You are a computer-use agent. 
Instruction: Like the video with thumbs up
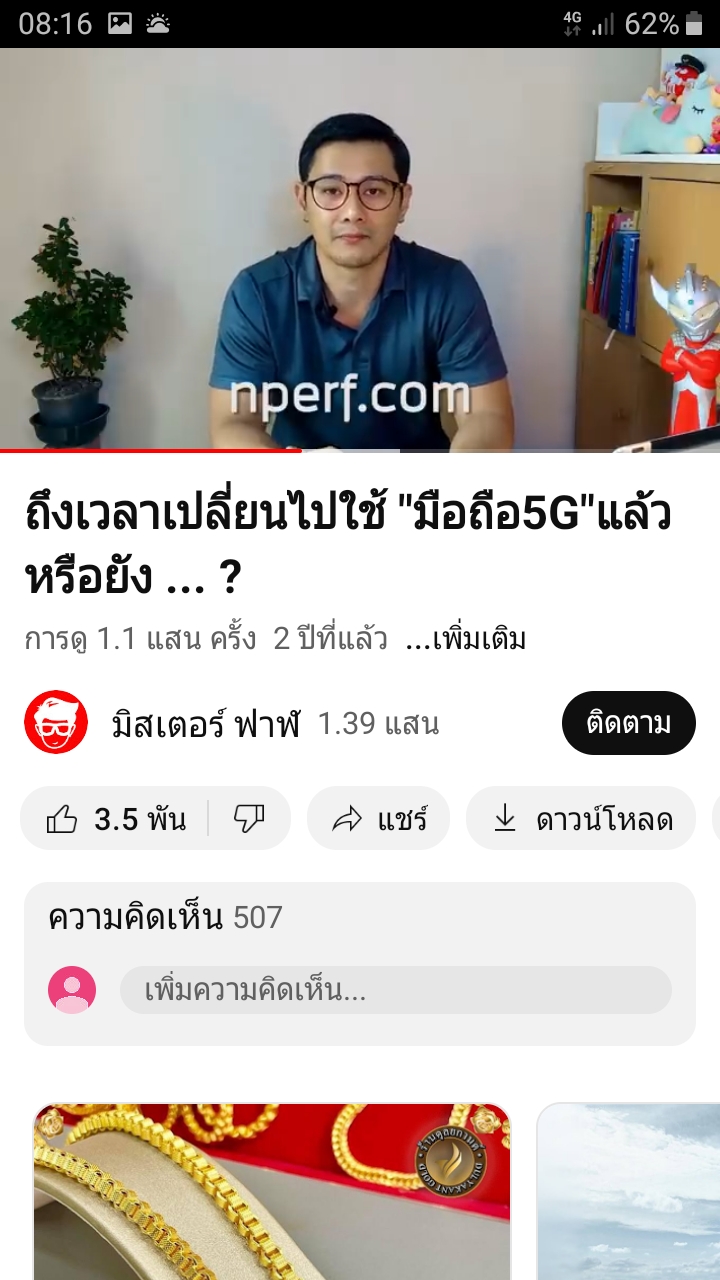coord(115,819)
